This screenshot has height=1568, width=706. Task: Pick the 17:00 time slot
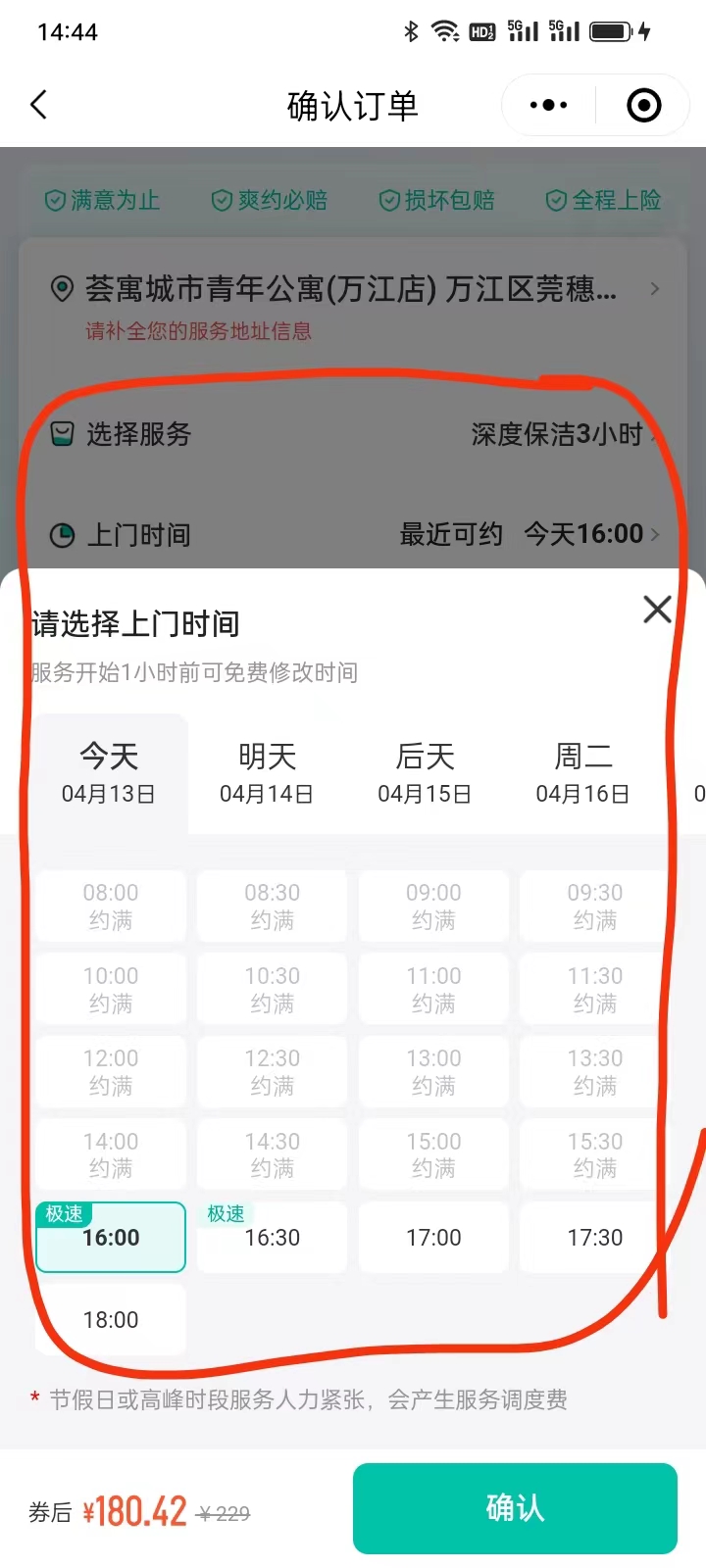[433, 1237]
